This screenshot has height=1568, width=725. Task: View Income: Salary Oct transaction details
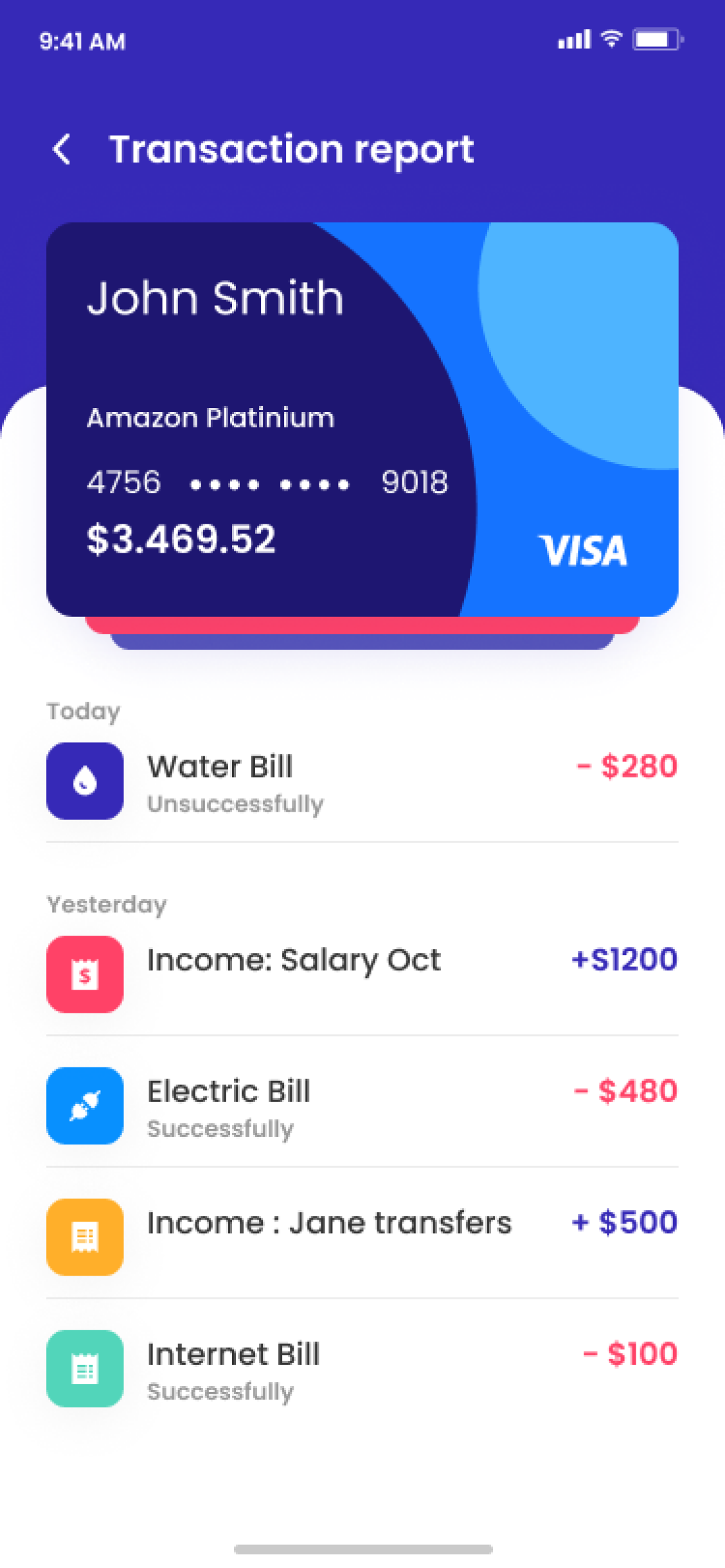(362, 974)
